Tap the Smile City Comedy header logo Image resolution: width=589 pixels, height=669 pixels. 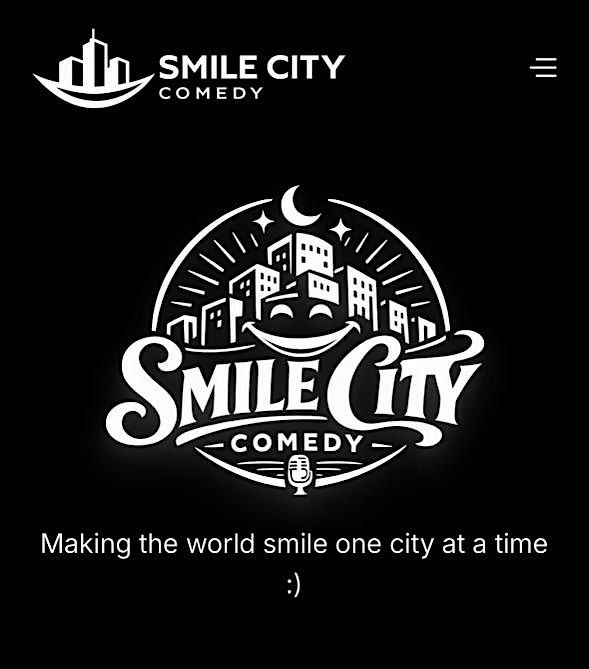point(189,68)
